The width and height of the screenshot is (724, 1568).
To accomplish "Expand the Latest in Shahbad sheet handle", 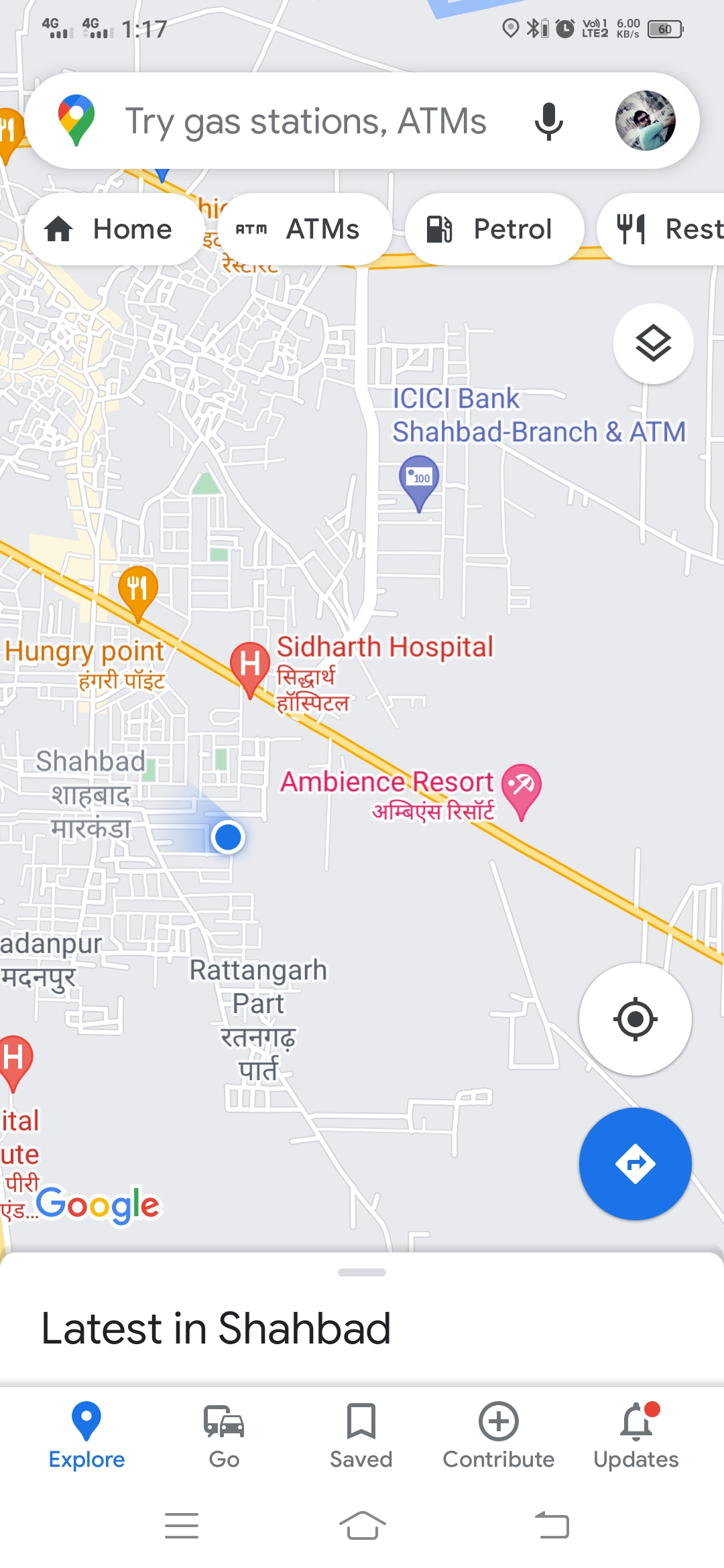I will point(362,1272).
